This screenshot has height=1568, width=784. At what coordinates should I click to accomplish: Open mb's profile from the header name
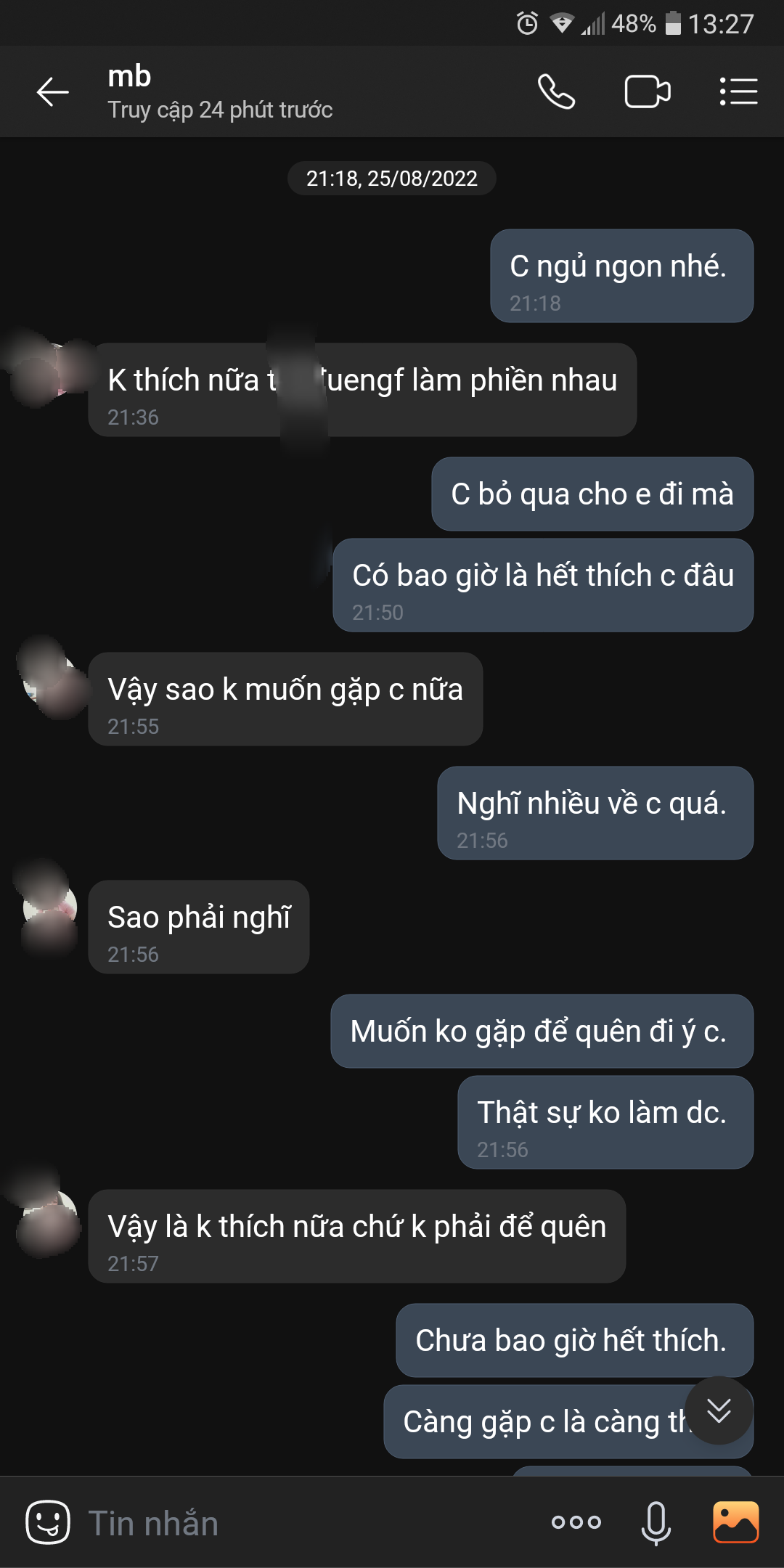click(129, 77)
